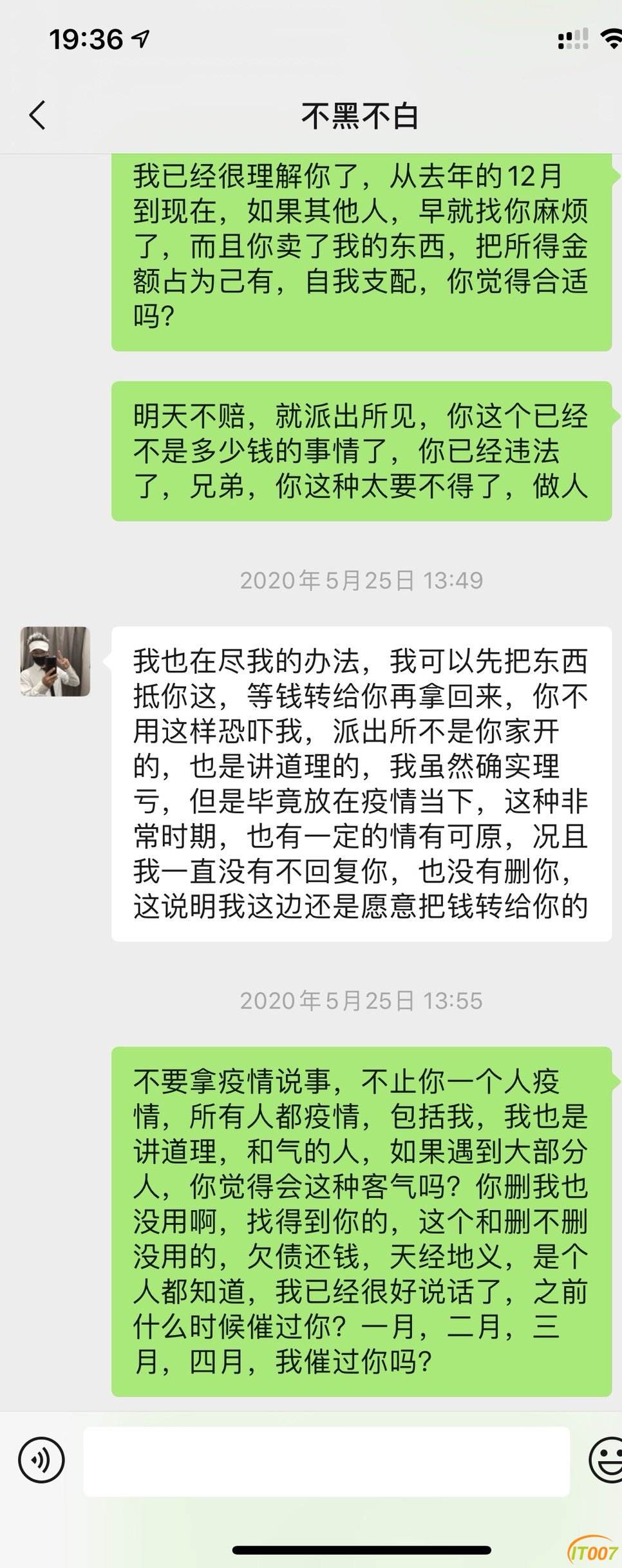Switch to voice message input
The height and width of the screenshot is (1568, 622).
tap(42, 1461)
